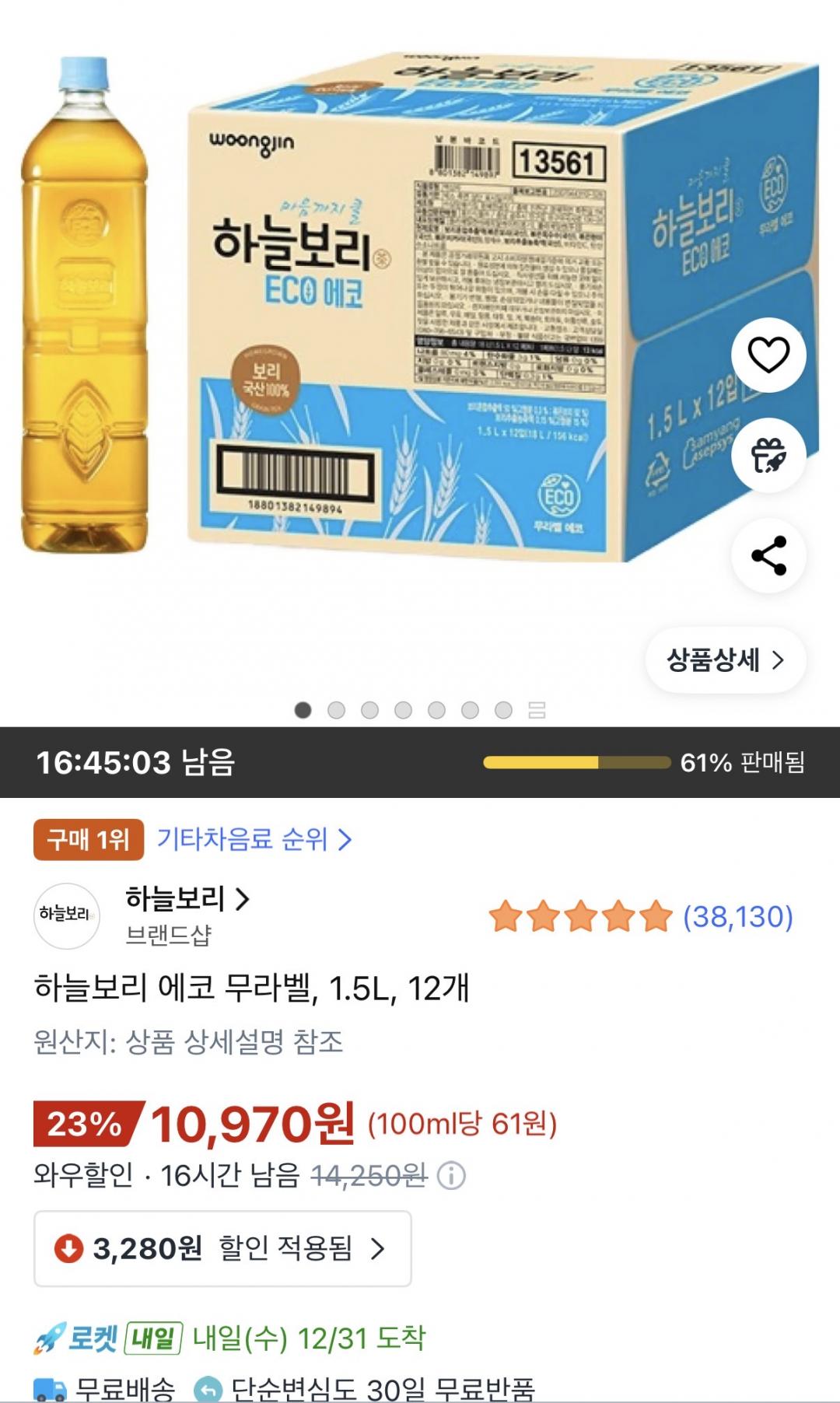Screen dimensions: 840x1403
Task: Open 상품상세 product details
Action: point(726,660)
